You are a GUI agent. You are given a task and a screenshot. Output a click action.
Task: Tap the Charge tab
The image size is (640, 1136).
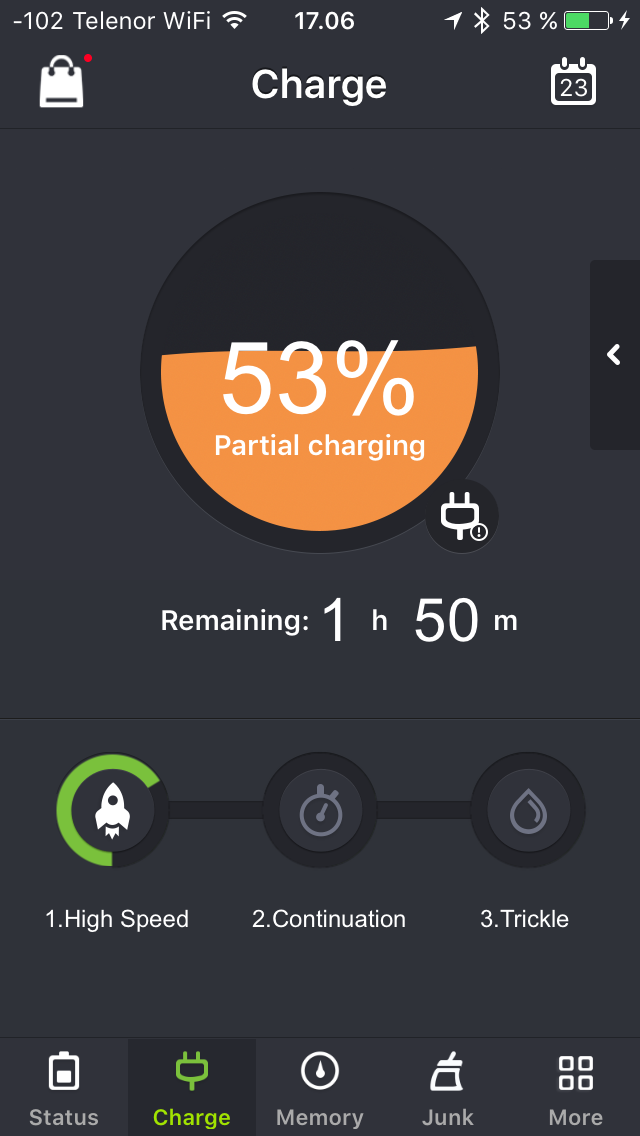tap(192, 1087)
